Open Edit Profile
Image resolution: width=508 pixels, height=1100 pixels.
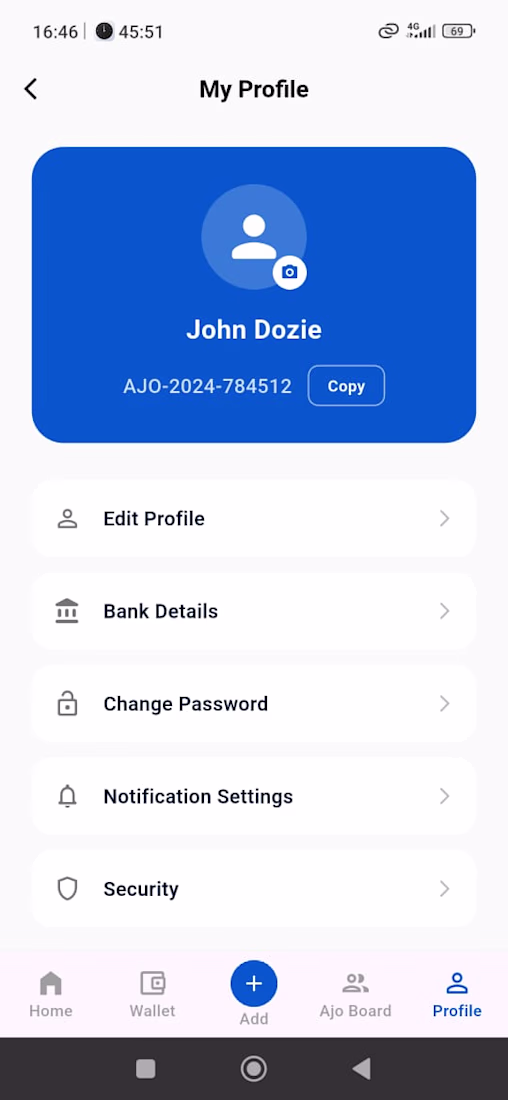click(254, 518)
